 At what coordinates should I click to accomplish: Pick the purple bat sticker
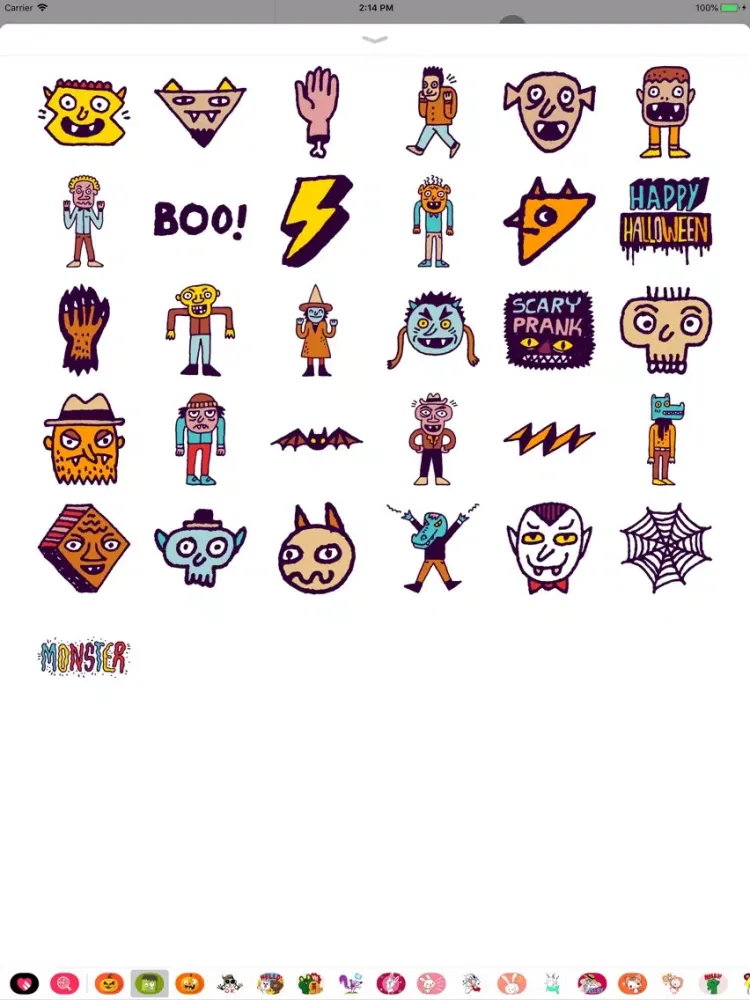click(316, 439)
